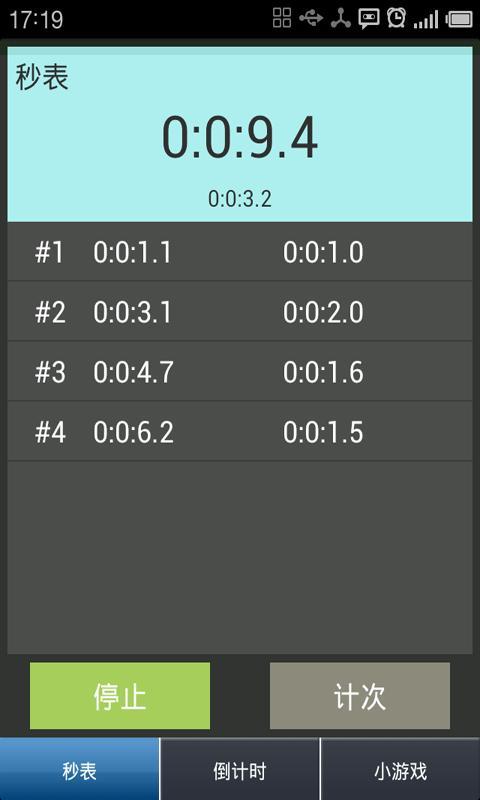Select the 秒表 tab

click(80, 769)
